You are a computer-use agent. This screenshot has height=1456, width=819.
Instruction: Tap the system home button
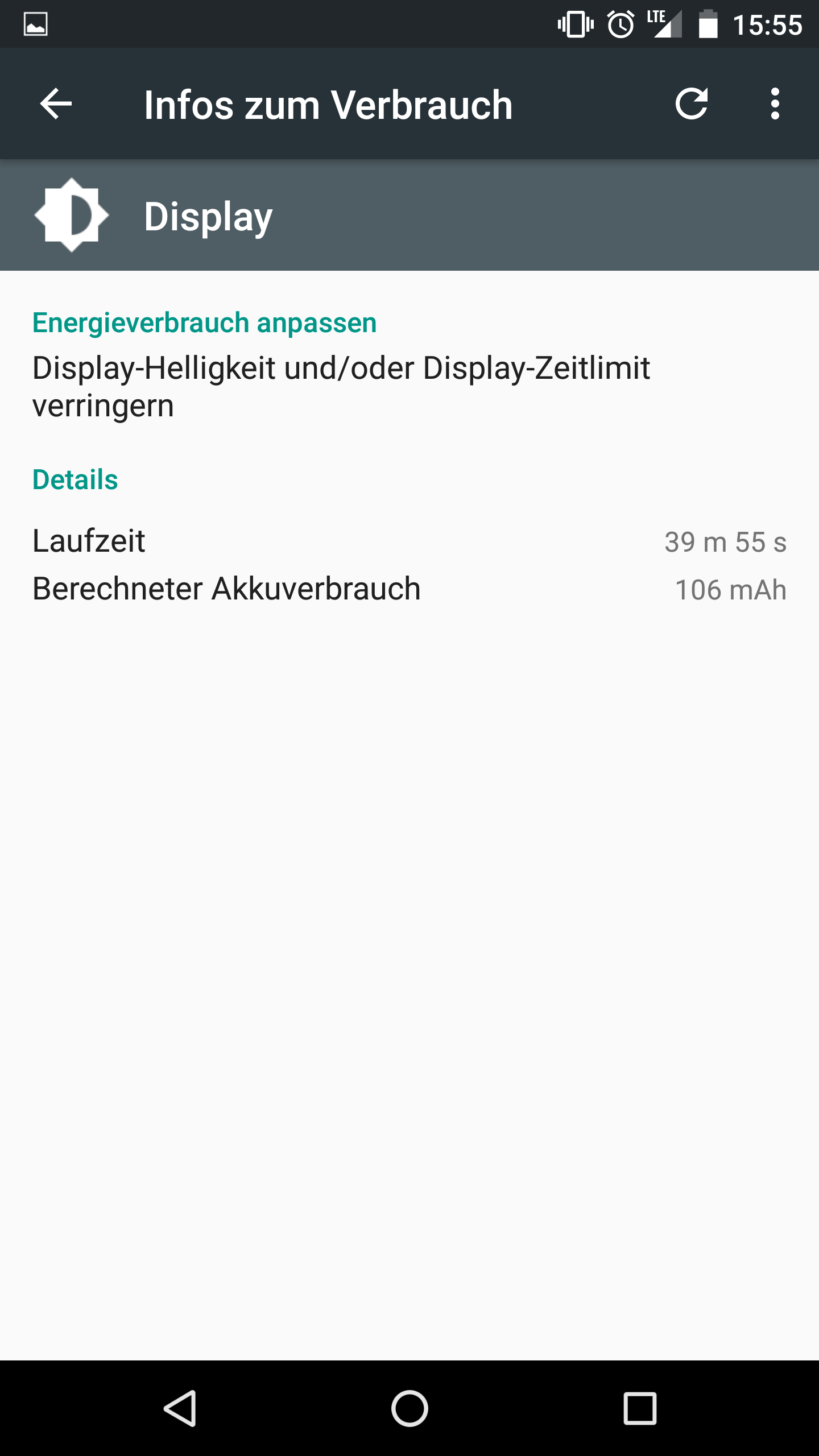click(409, 1408)
